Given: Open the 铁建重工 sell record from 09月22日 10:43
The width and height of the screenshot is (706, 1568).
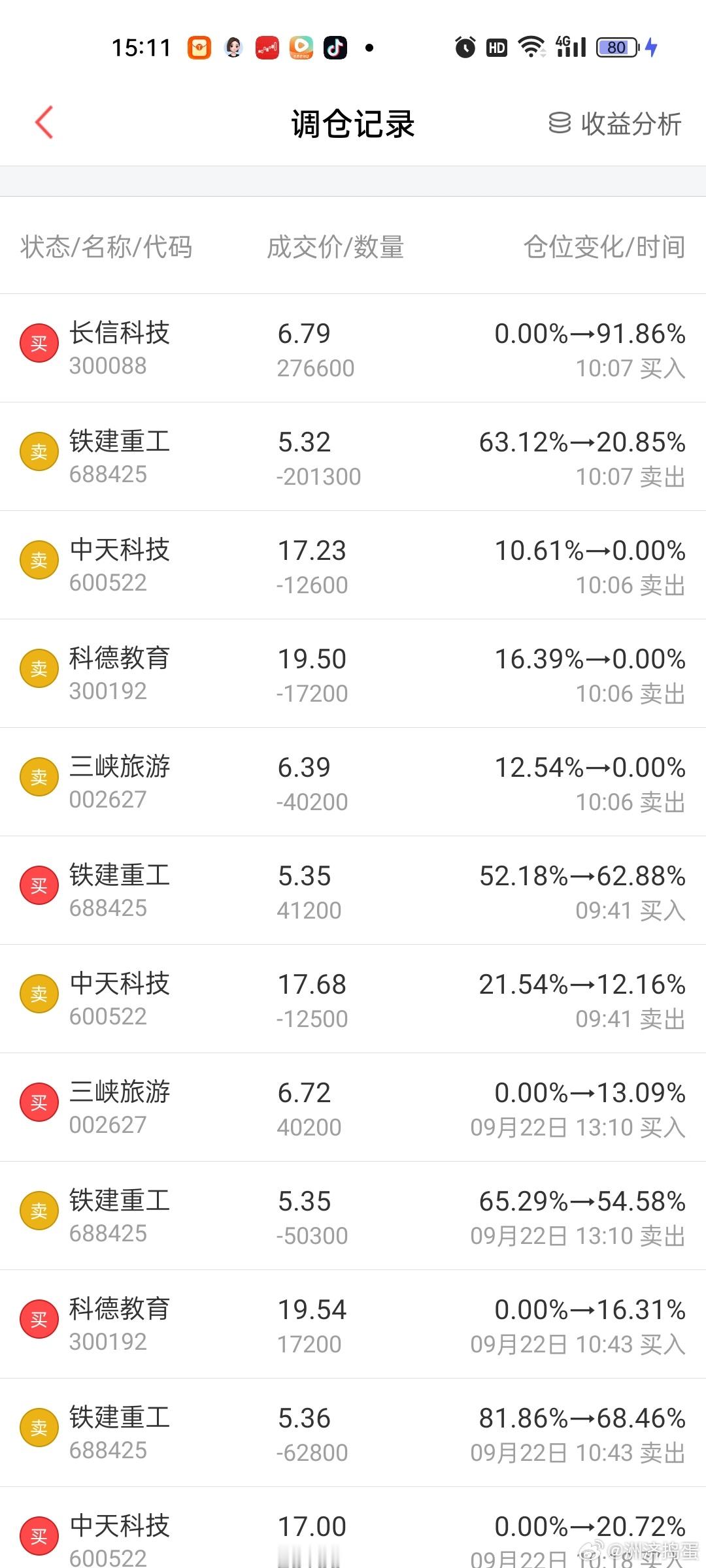Looking at the screenshot, I should point(353,1433).
